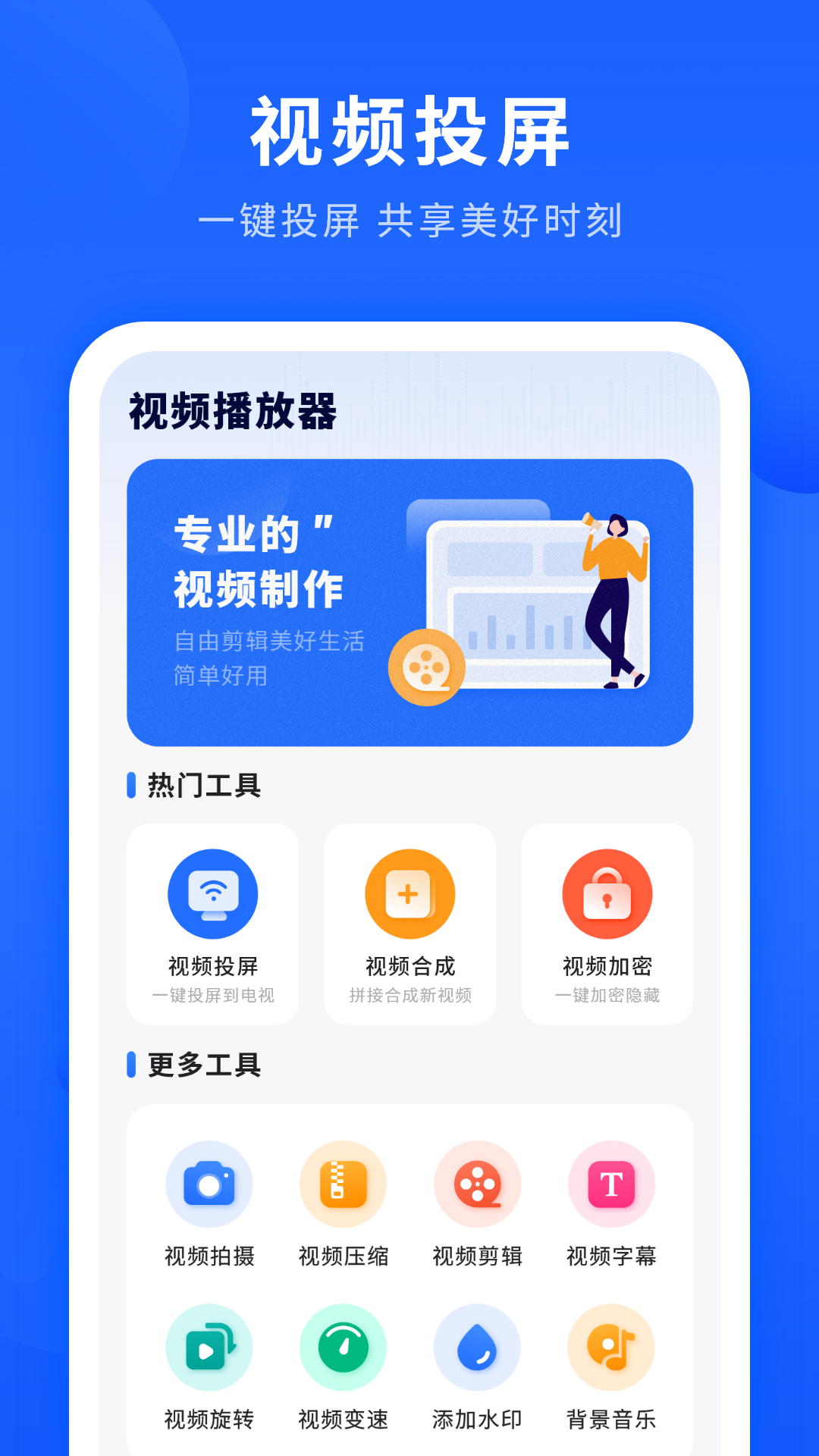Click the blue camera icon
This screenshot has width=819, height=1456.
point(209,1183)
